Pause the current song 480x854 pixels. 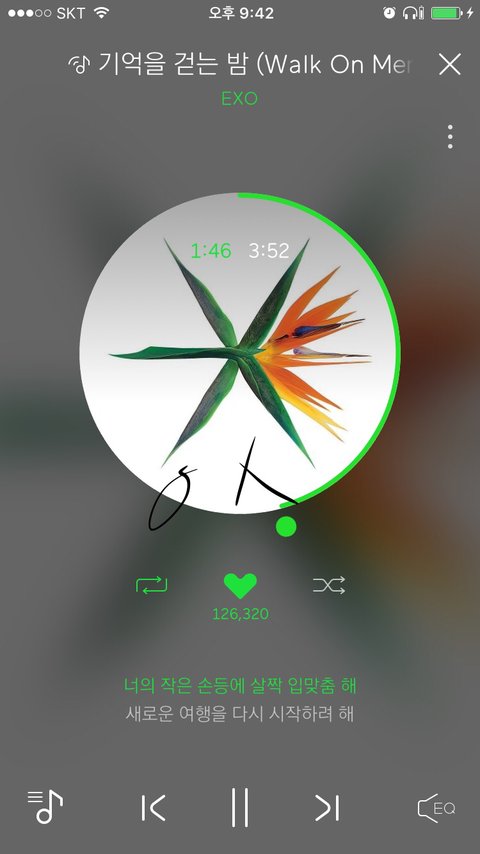(x=240, y=807)
